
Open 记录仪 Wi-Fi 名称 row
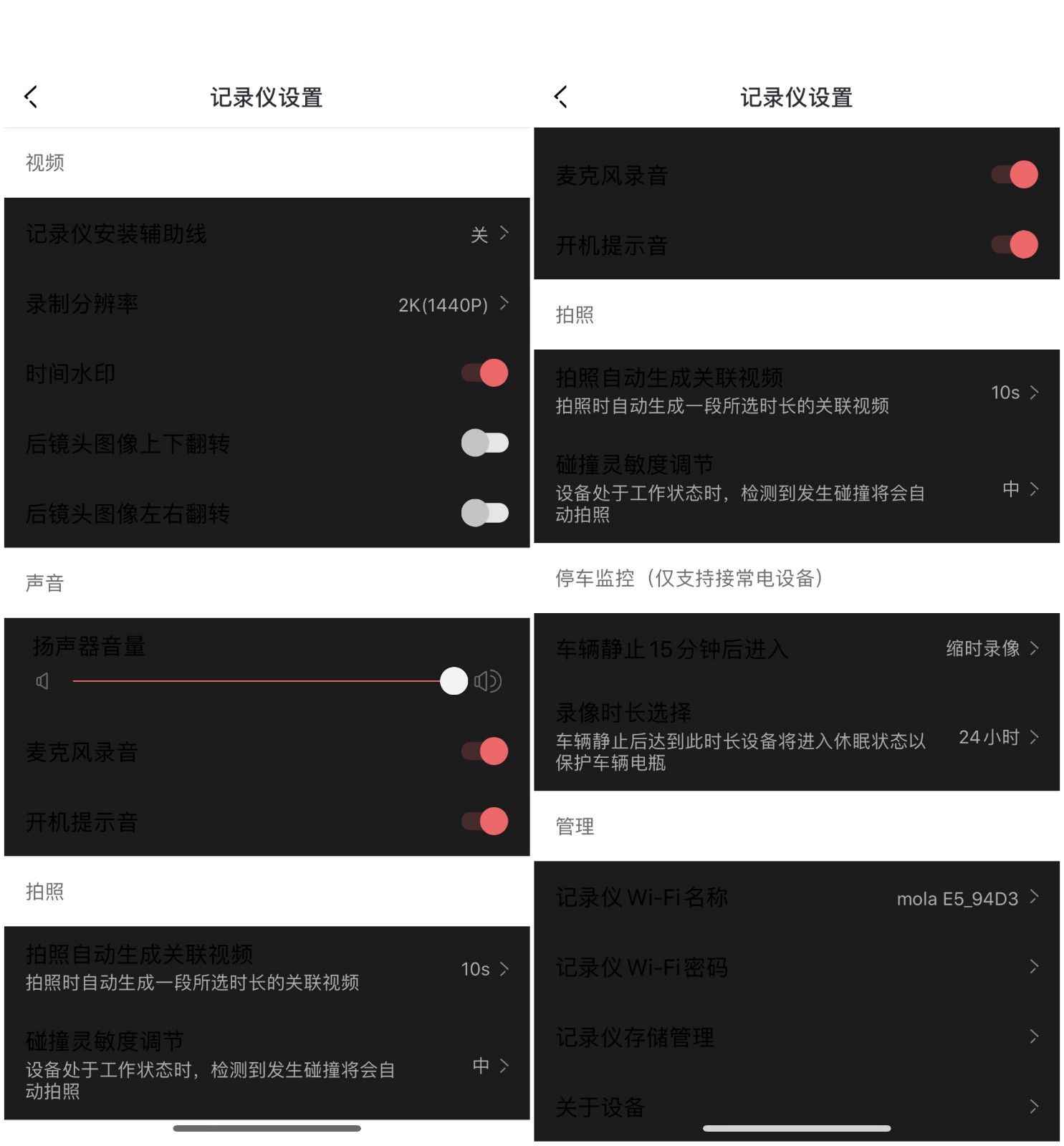pyautogui.click(x=797, y=897)
